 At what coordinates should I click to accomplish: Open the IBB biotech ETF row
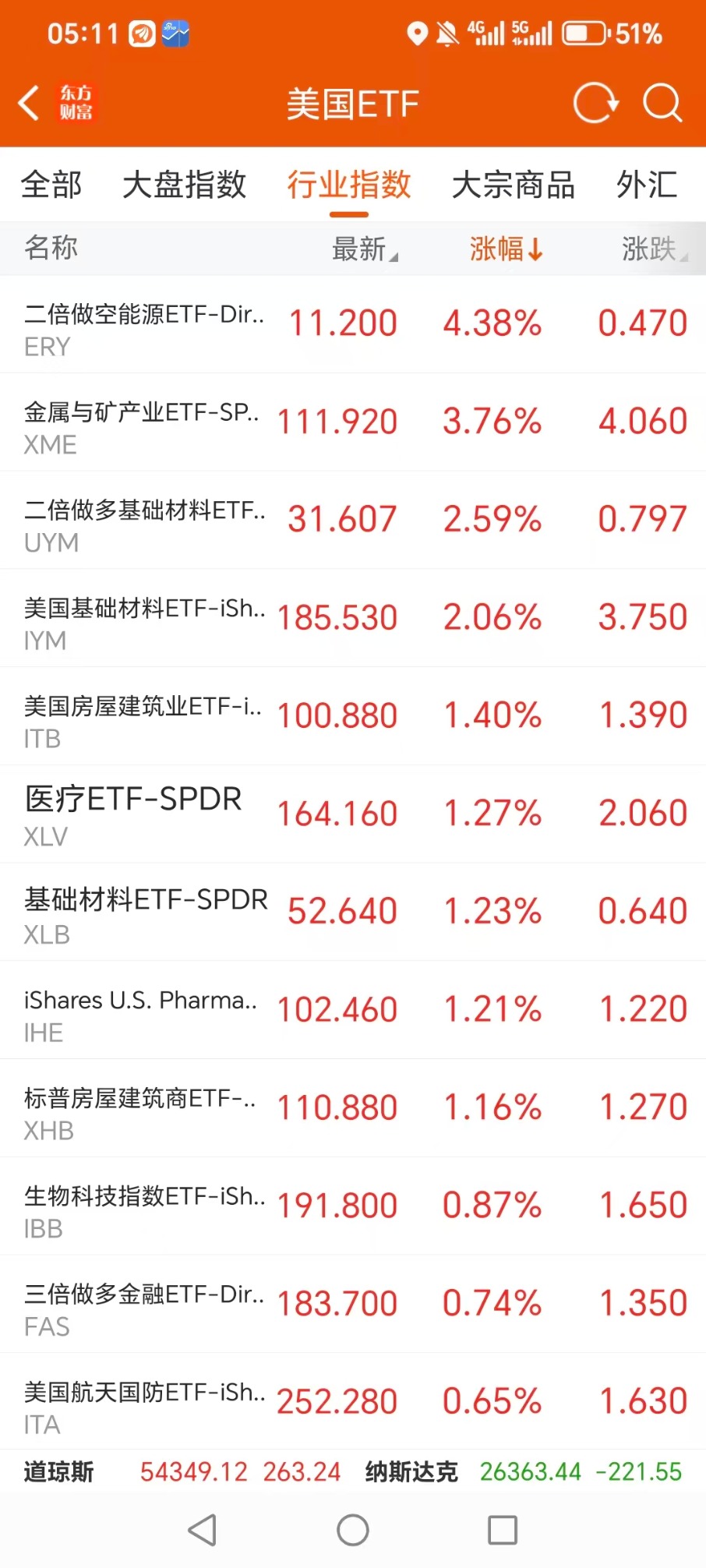[x=353, y=1206]
